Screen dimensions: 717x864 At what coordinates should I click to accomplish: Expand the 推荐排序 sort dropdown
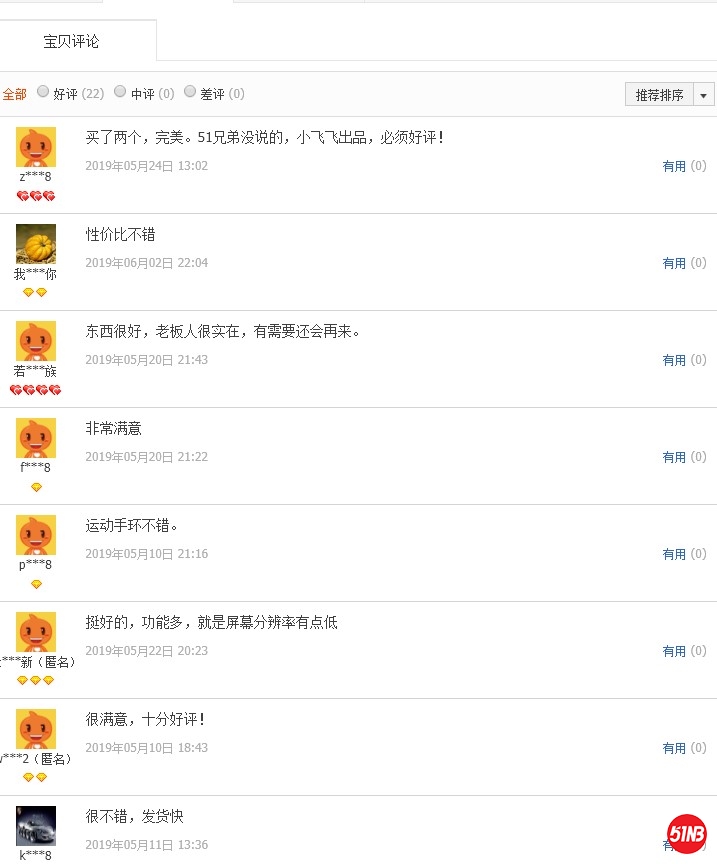pyautogui.click(x=704, y=95)
